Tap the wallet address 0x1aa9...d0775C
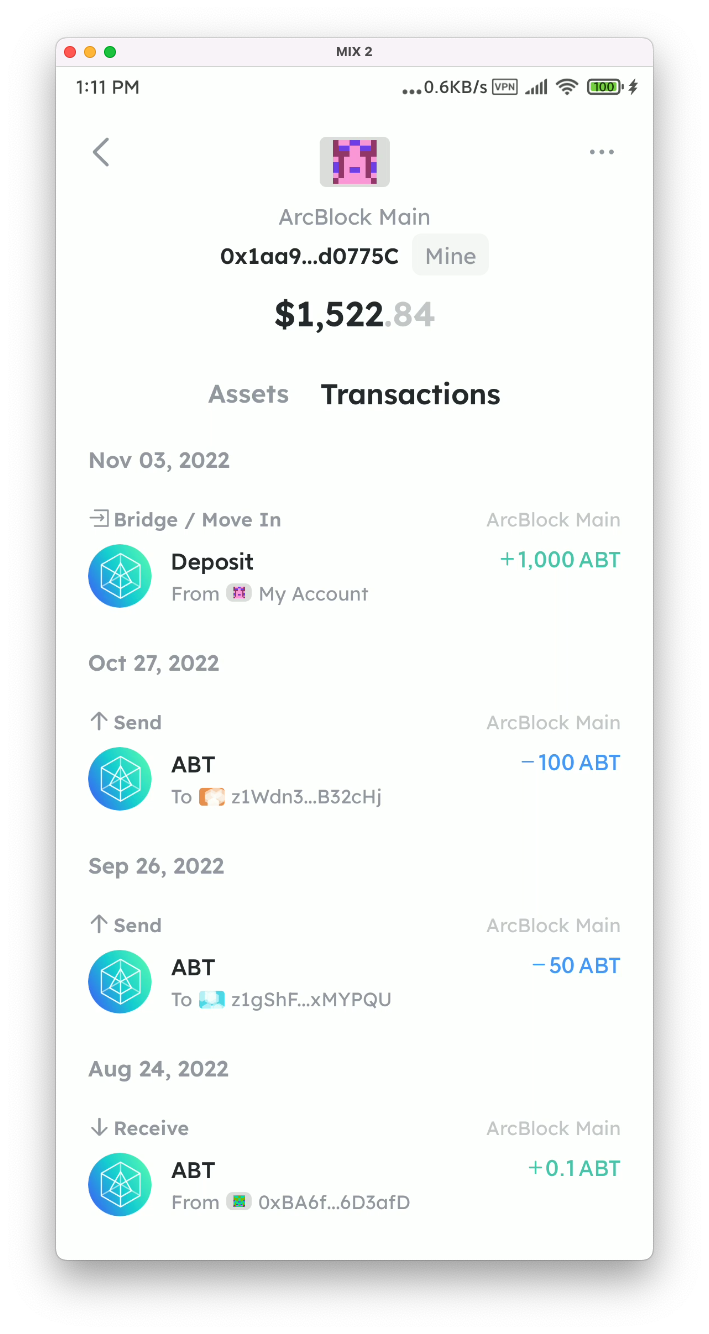This screenshot has width=709, height=1334. pyautogui.click(x=309, y=256)
